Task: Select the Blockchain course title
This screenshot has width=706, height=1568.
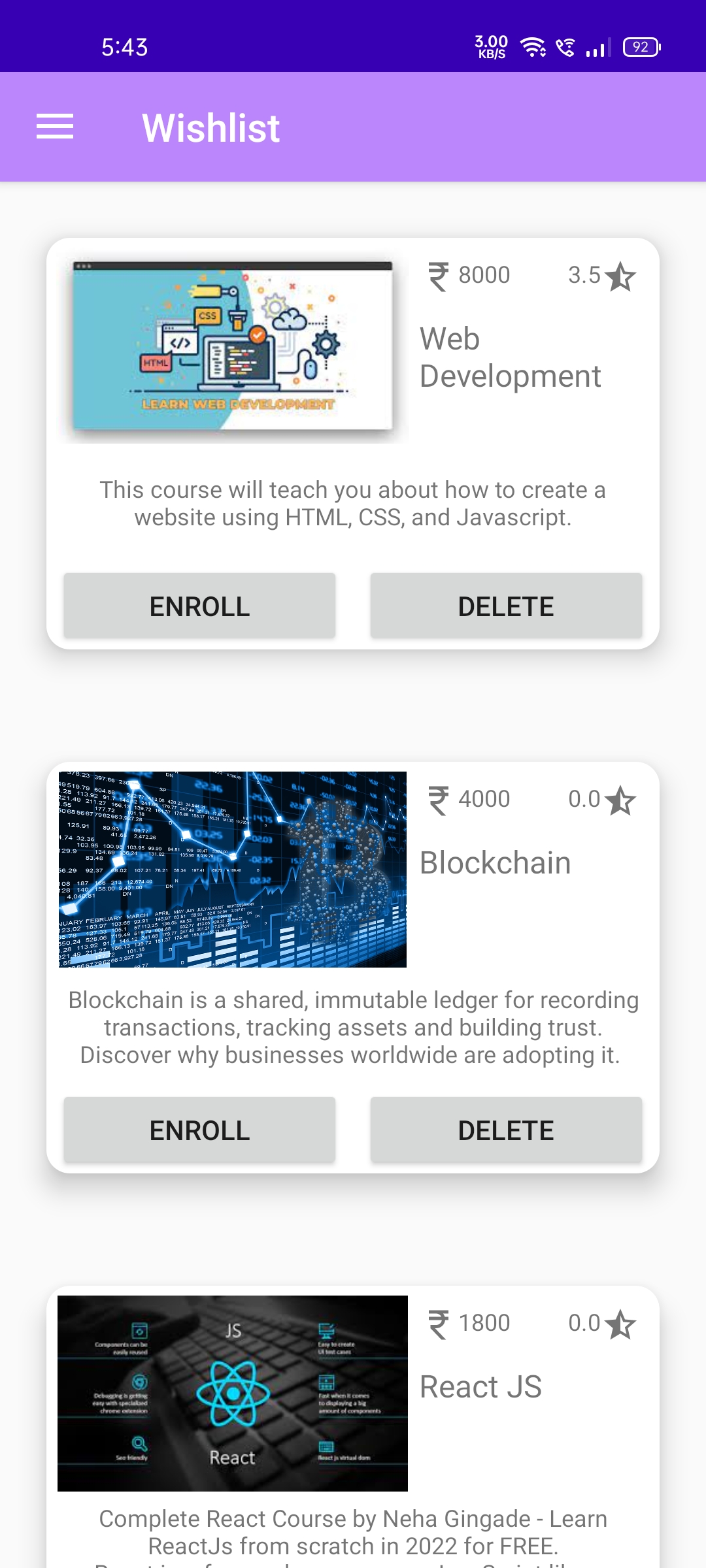Action: [495, 862]
